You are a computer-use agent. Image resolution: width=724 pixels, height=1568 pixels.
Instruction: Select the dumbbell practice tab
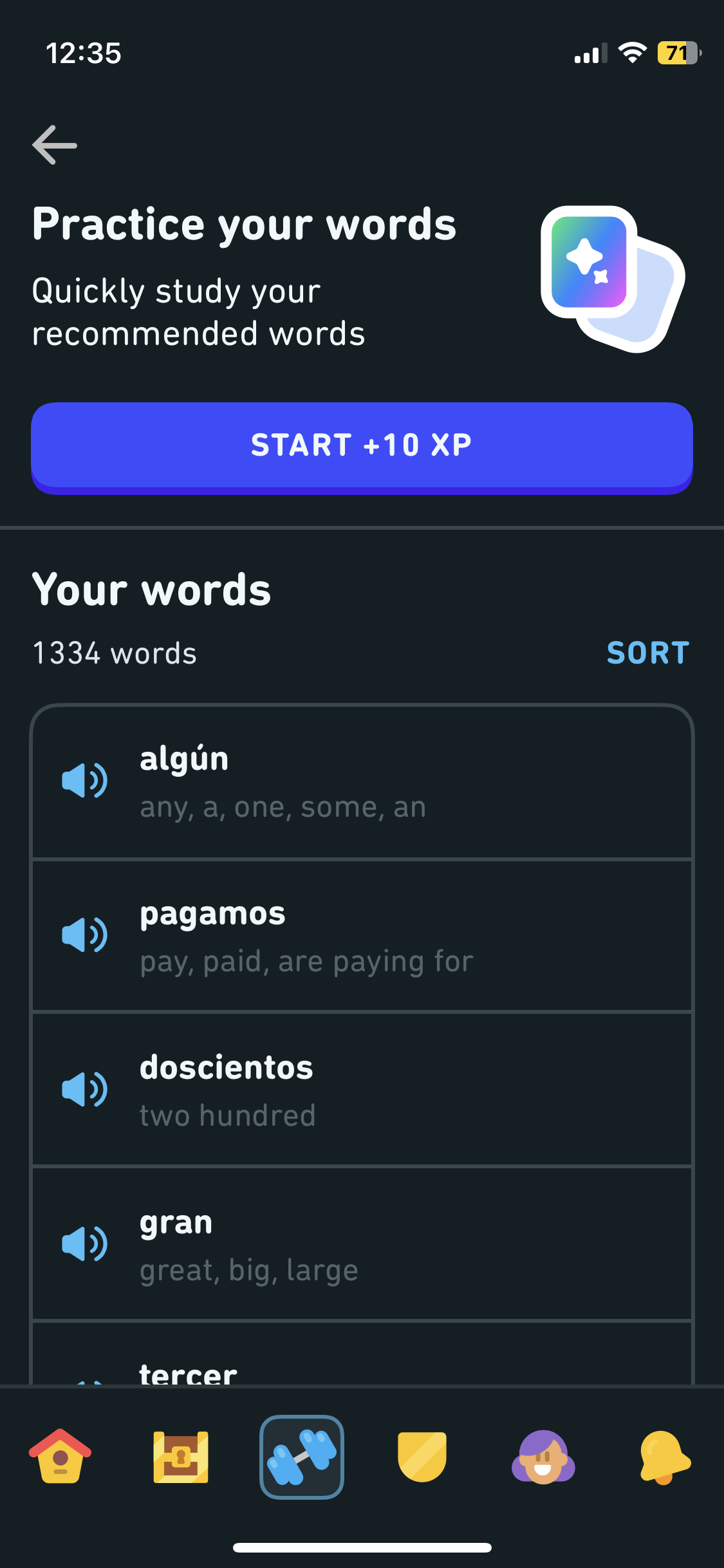click(302, 1457)
